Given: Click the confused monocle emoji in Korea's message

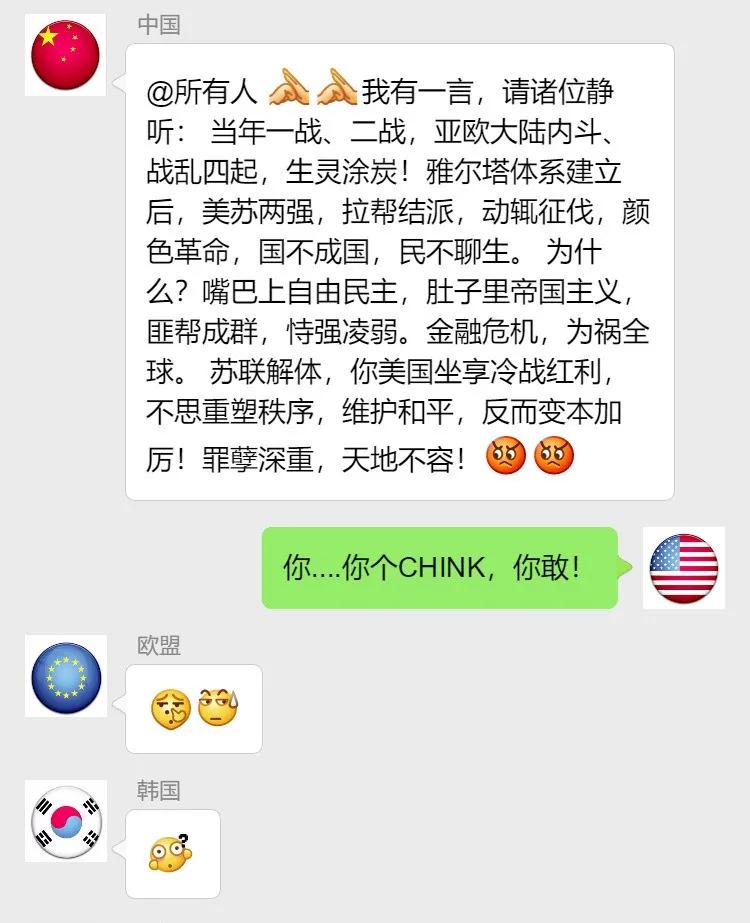Looking at the screenshot, I should click(x=170, y=855).
